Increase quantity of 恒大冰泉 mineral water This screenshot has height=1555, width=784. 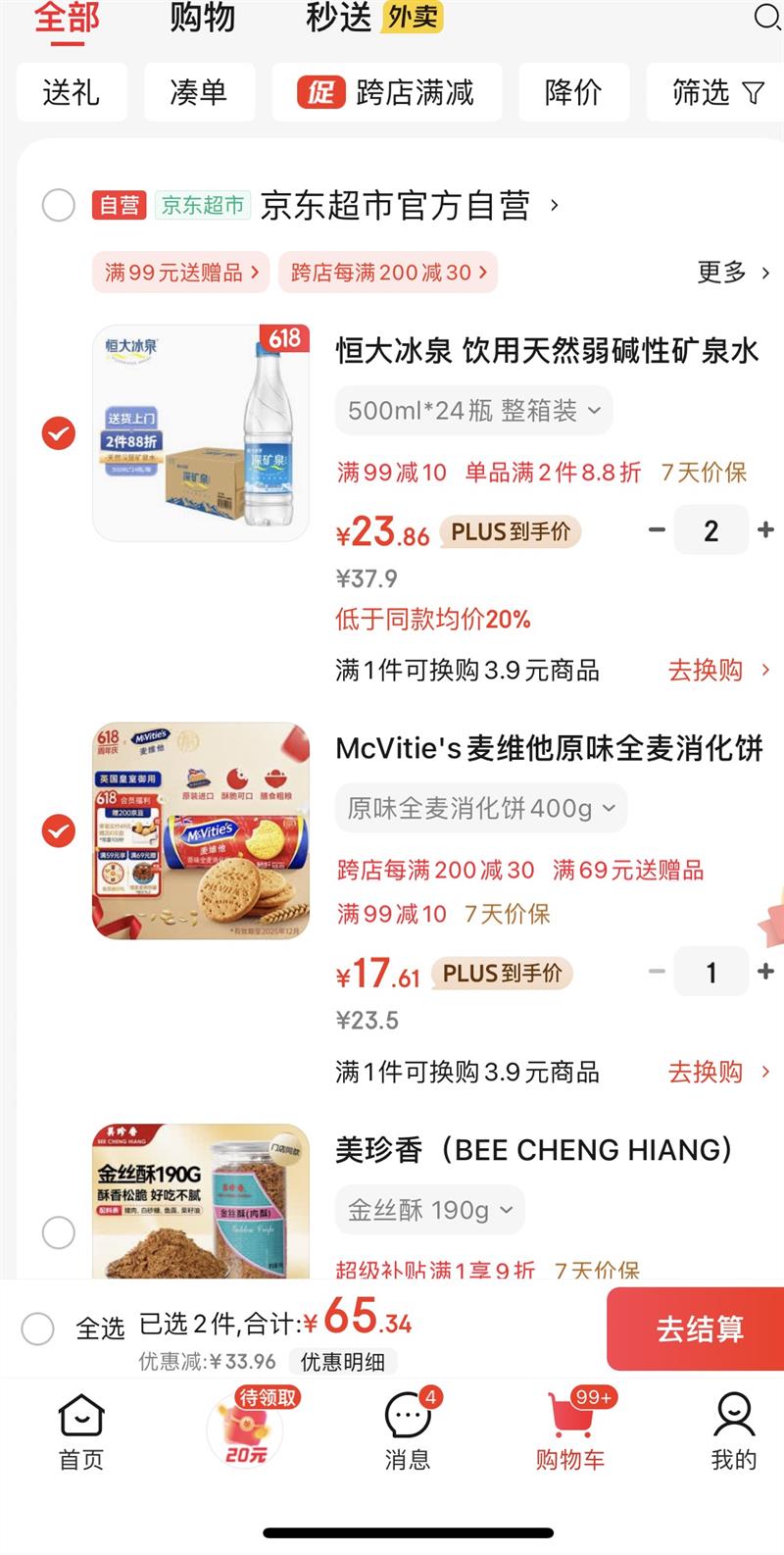click(x=765, y=530)
